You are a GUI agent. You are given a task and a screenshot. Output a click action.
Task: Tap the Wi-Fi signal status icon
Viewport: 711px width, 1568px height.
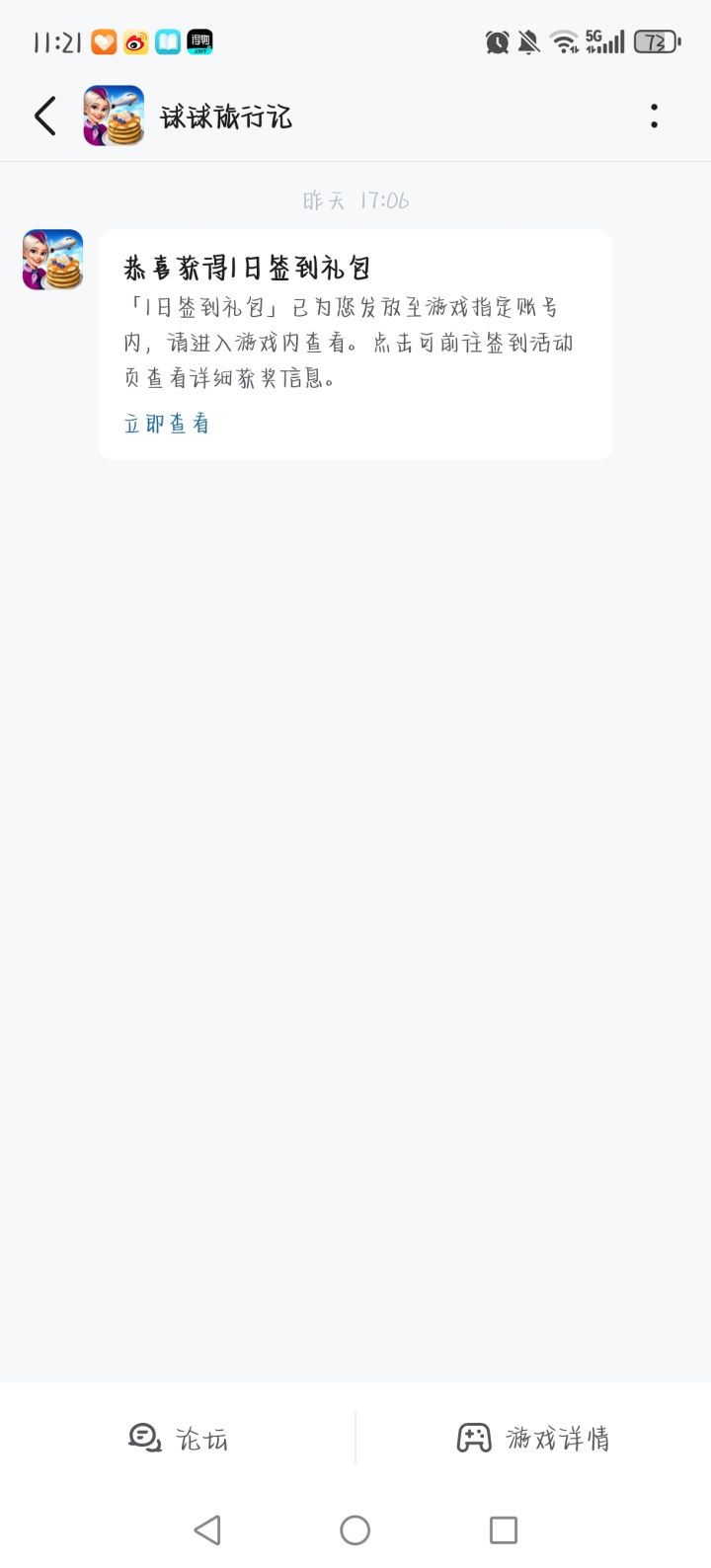[x=563, y=40]
